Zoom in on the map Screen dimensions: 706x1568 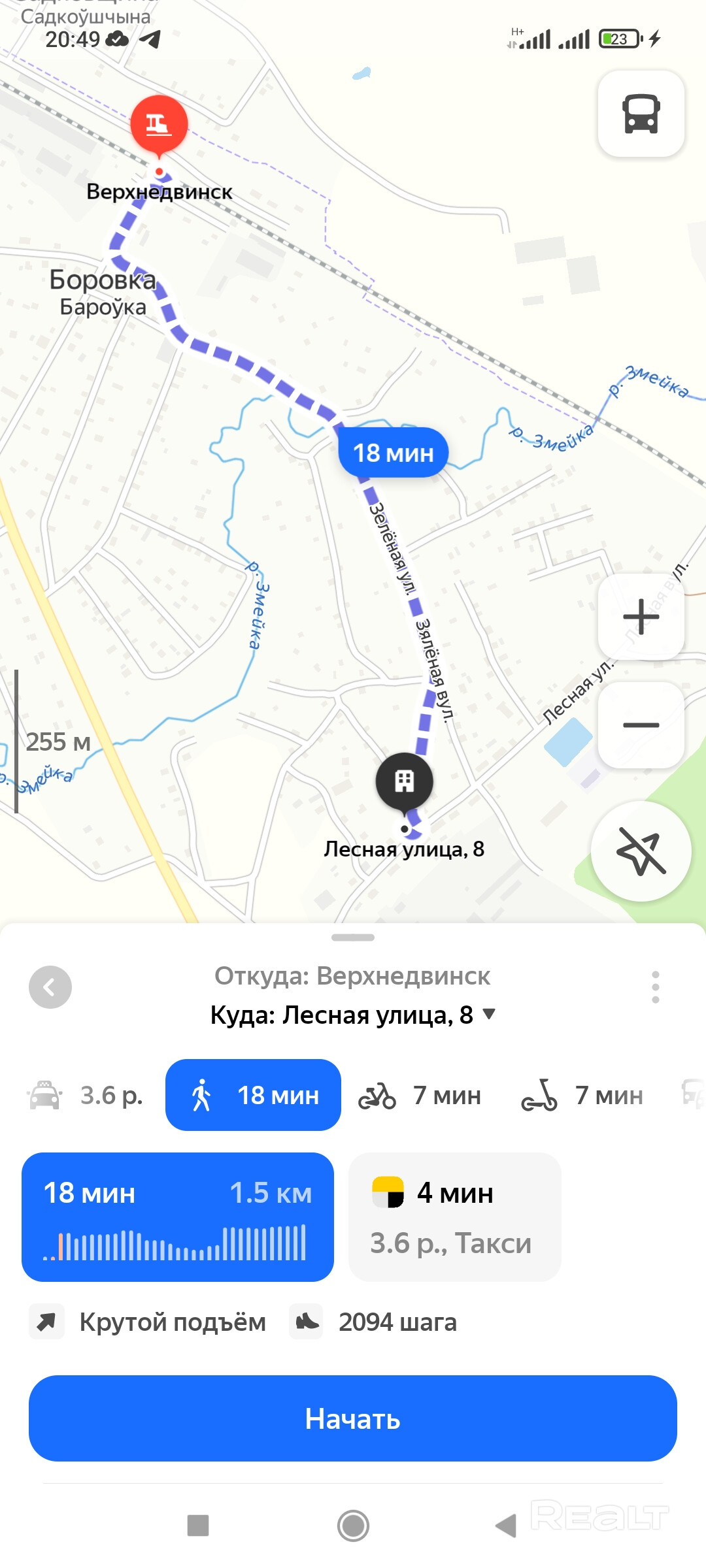tap(641, 616)
